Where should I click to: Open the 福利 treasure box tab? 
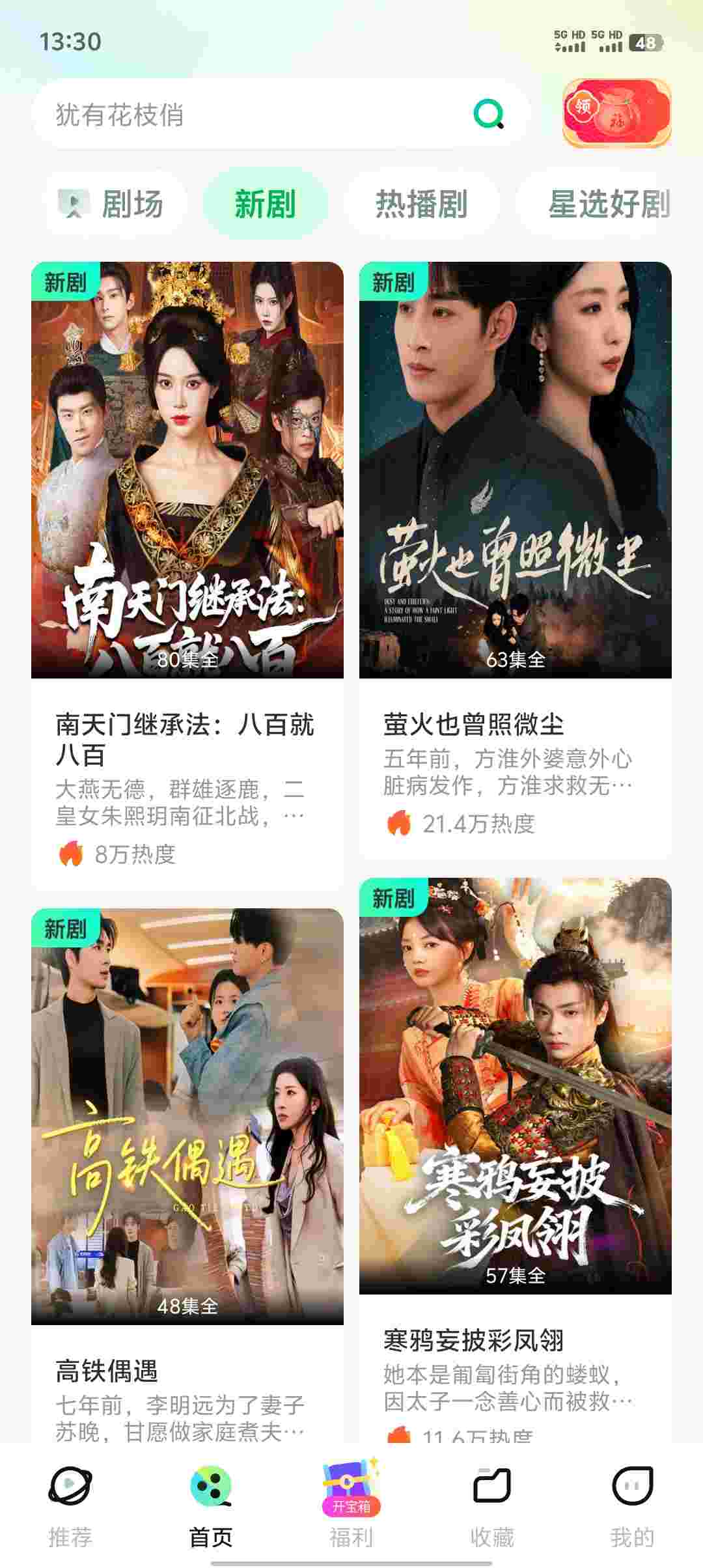pos(351,1505)
